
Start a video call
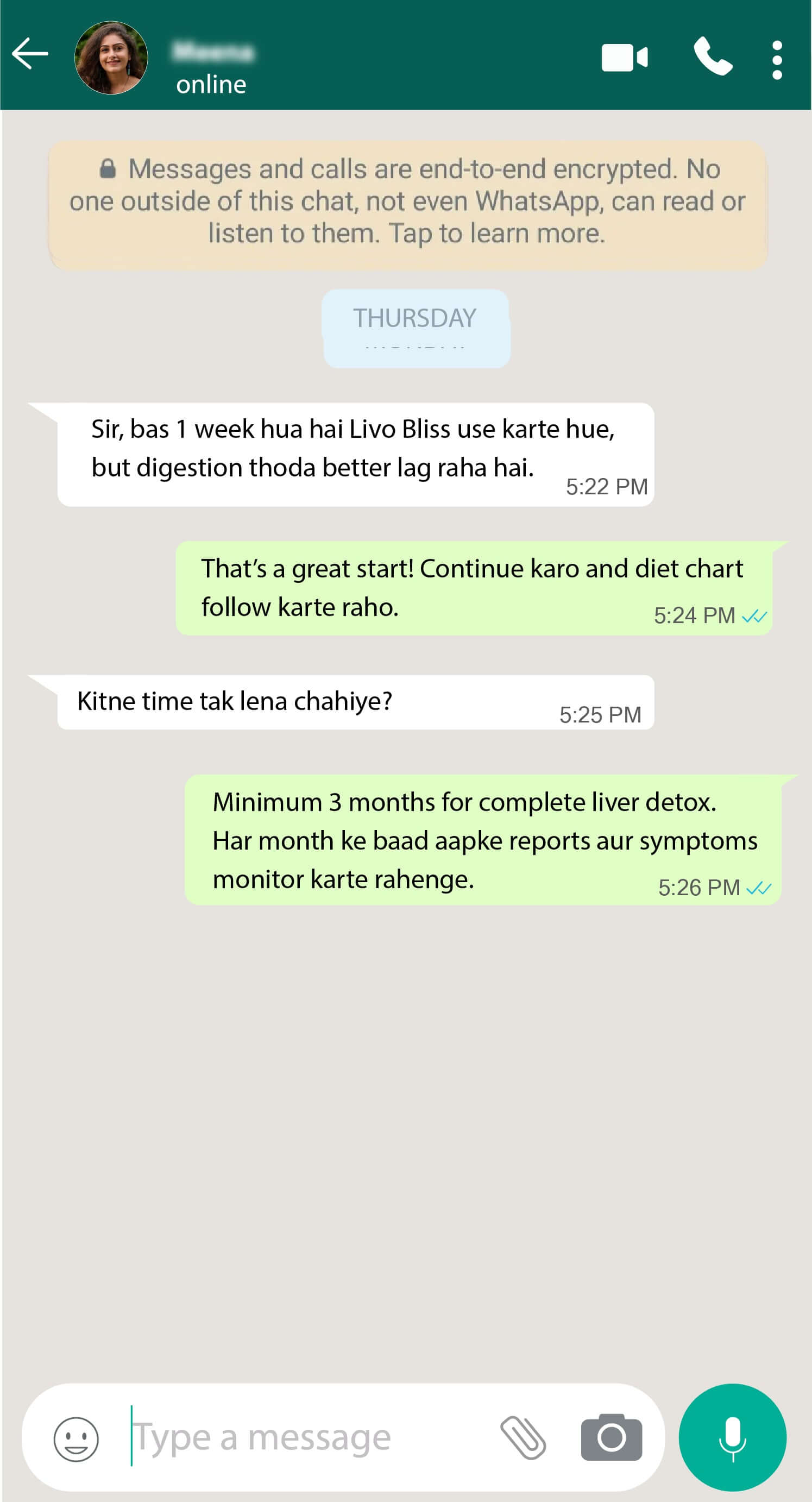pos(624,58)
